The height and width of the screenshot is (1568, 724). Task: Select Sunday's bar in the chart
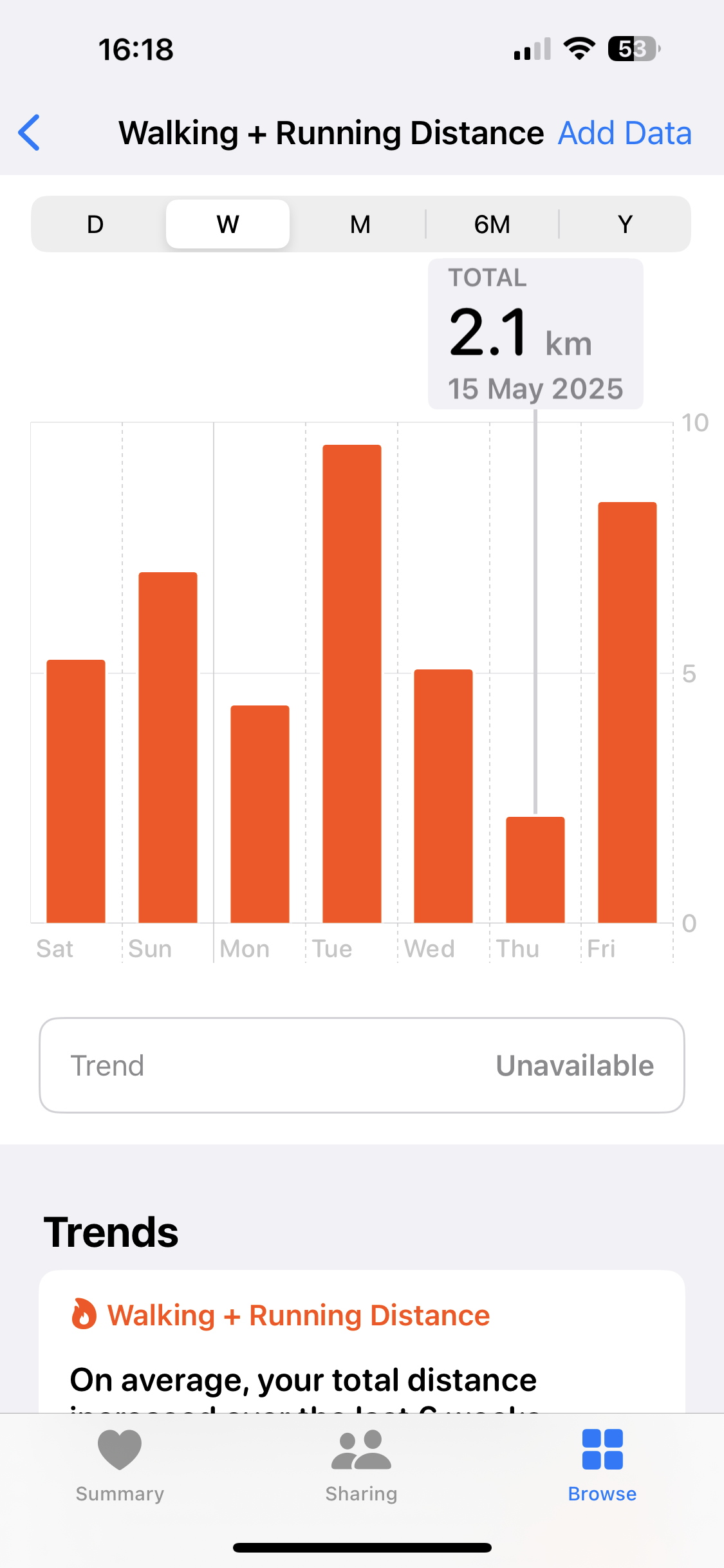pos(168,747)
